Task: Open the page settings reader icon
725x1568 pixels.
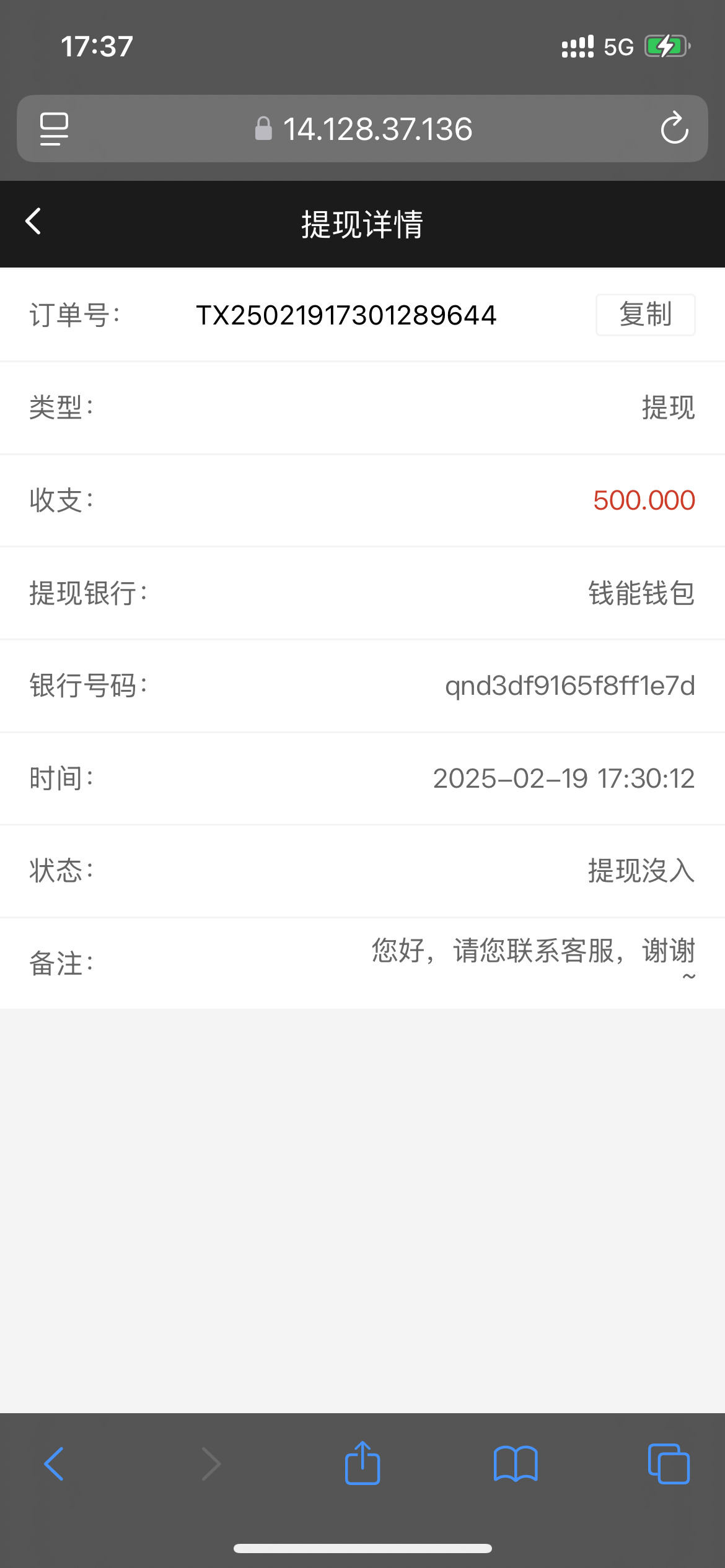Action: coord(54,129)
